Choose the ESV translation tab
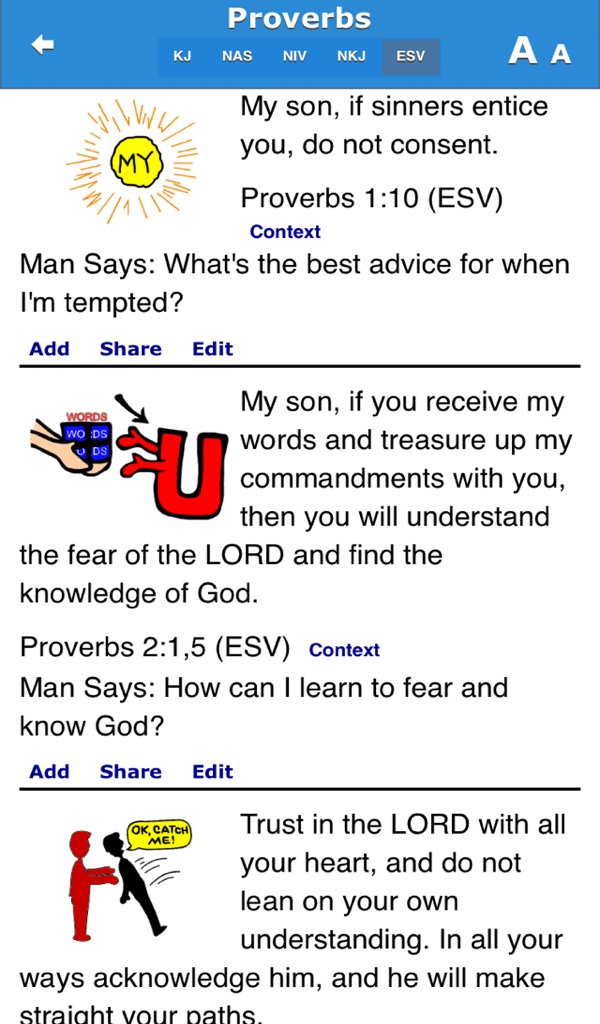The width and height of the screenshot is (600, 1024). click(410, 56)
